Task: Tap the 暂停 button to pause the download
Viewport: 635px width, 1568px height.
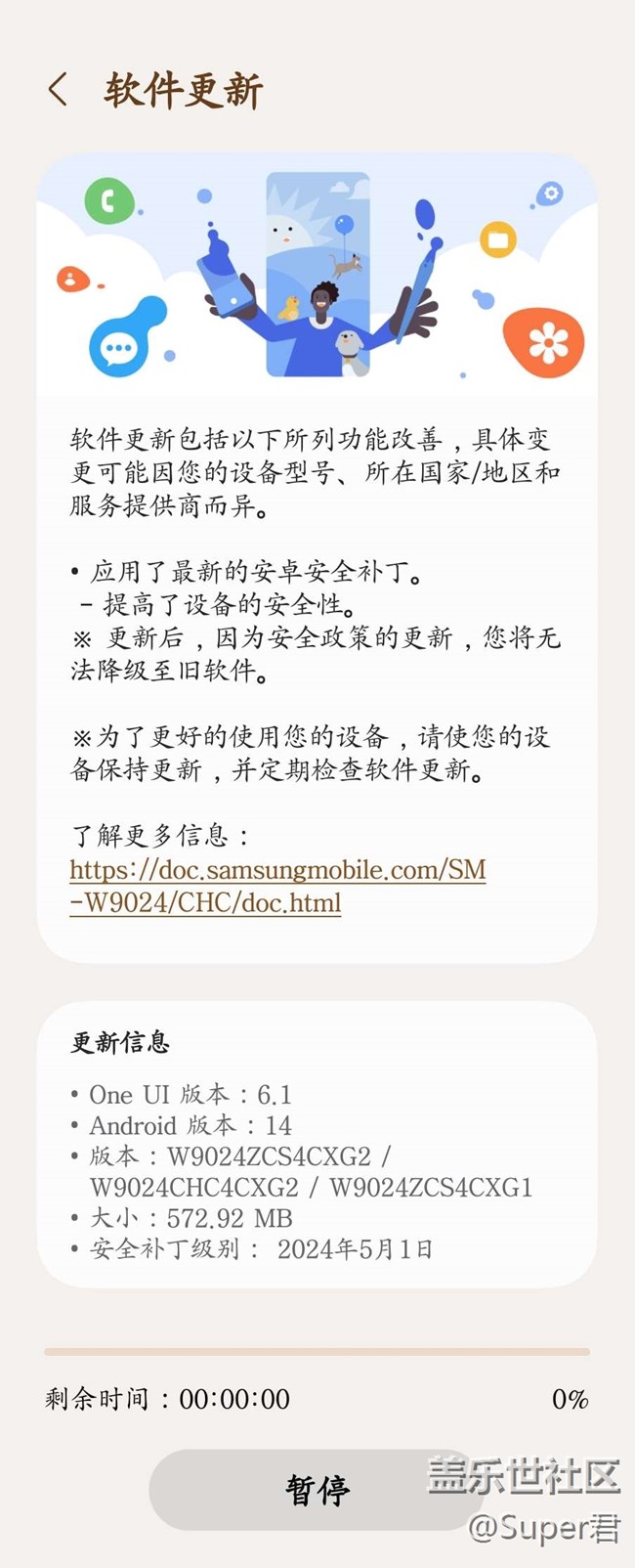Action: point(317,1490)
